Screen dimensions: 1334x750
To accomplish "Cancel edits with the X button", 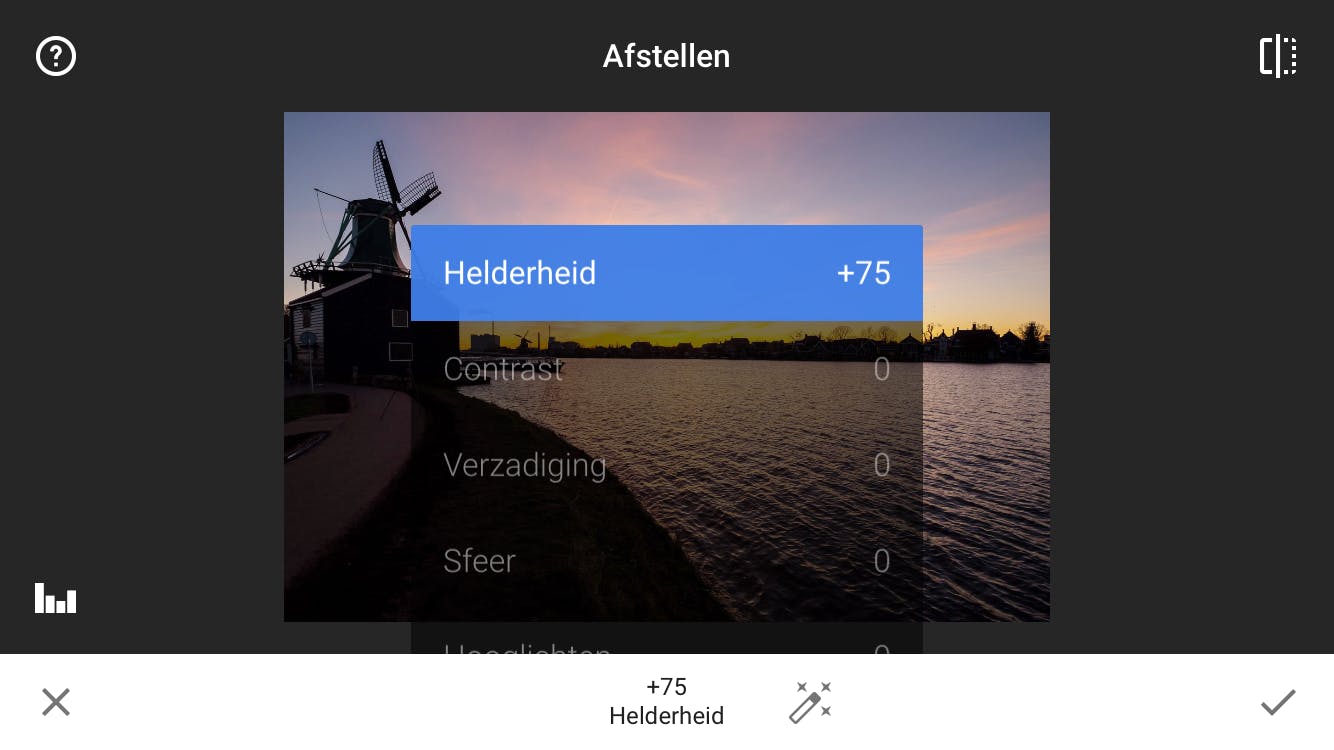I will [x=56, y=702].
